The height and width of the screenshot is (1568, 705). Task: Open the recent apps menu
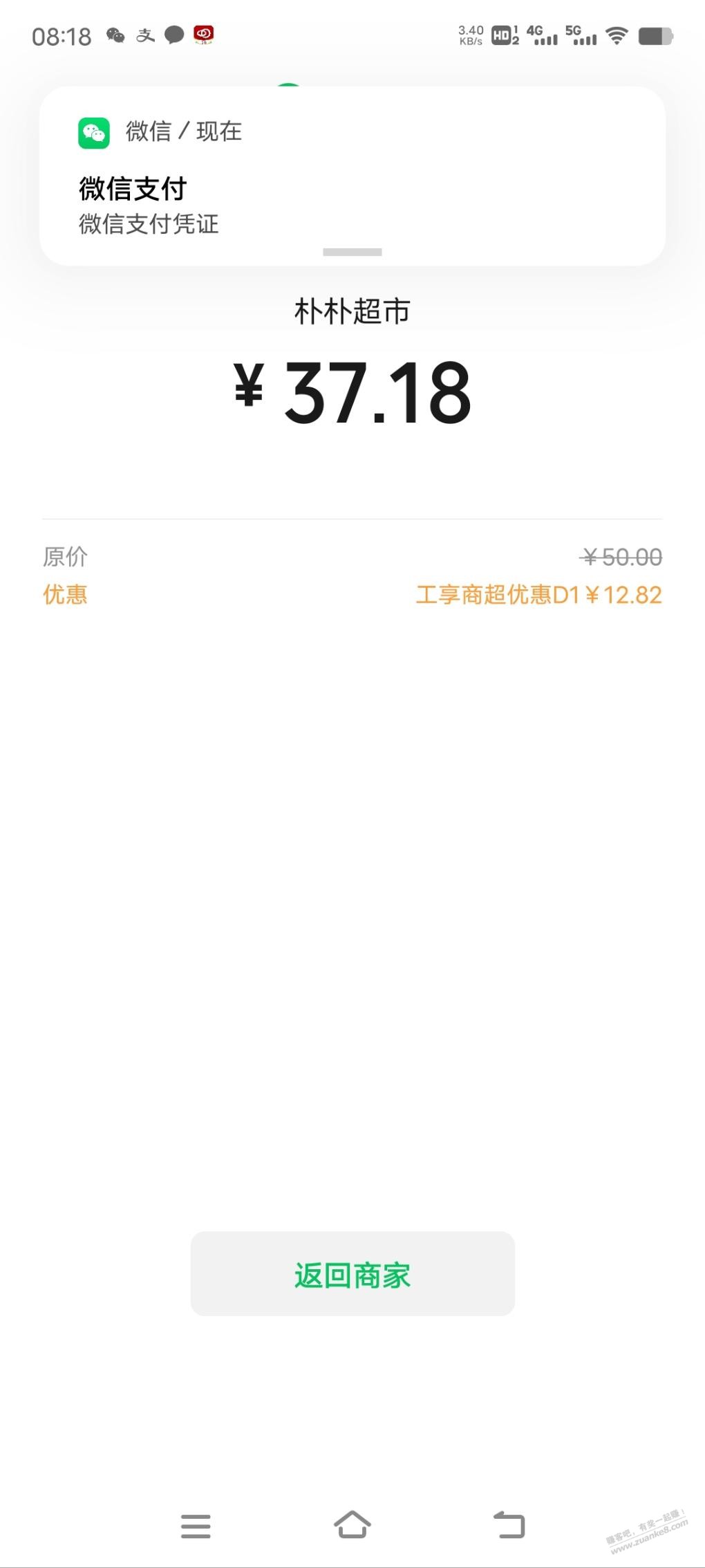coord(196,1526)
